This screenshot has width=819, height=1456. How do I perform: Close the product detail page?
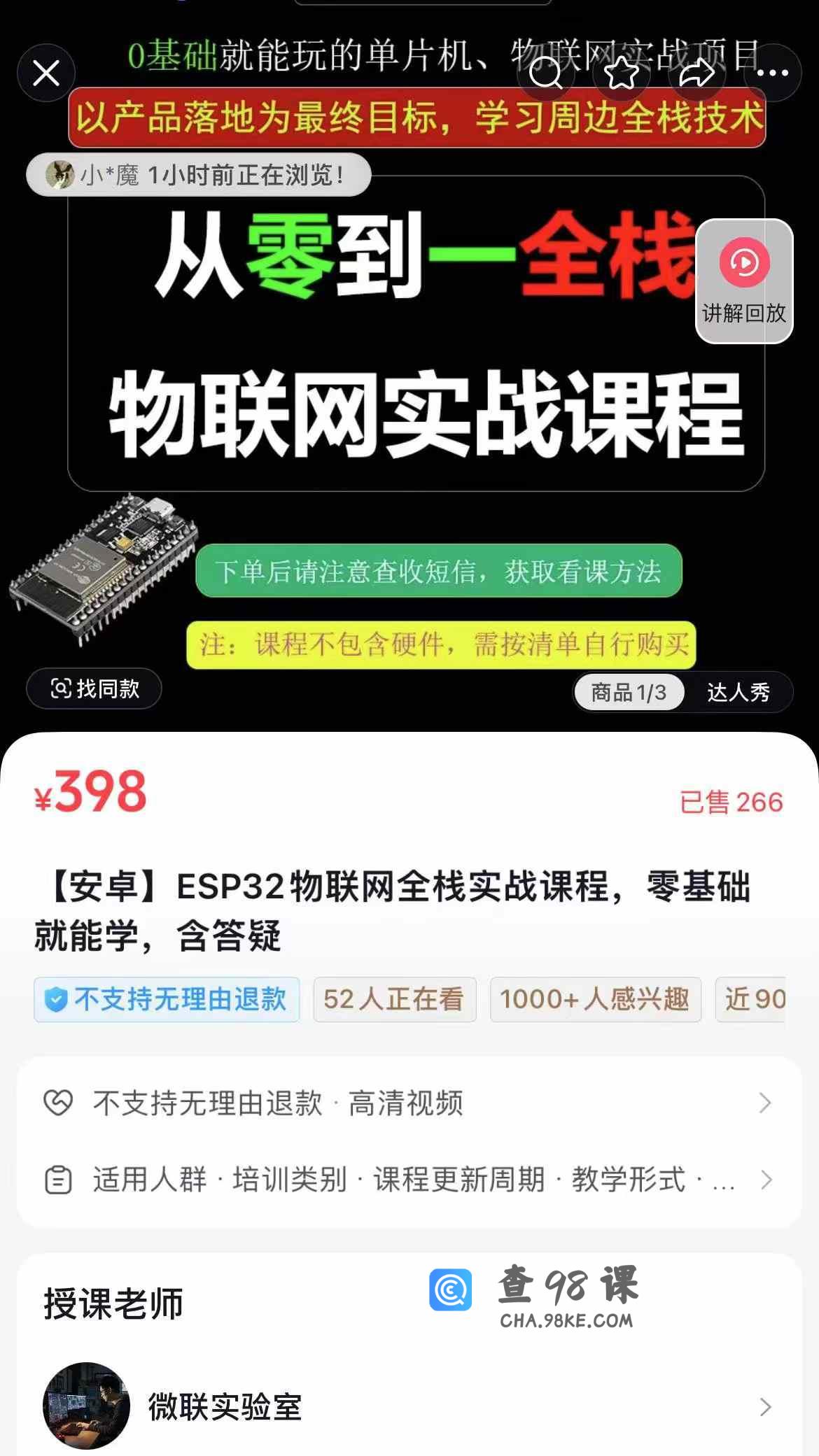pos(46,73)
